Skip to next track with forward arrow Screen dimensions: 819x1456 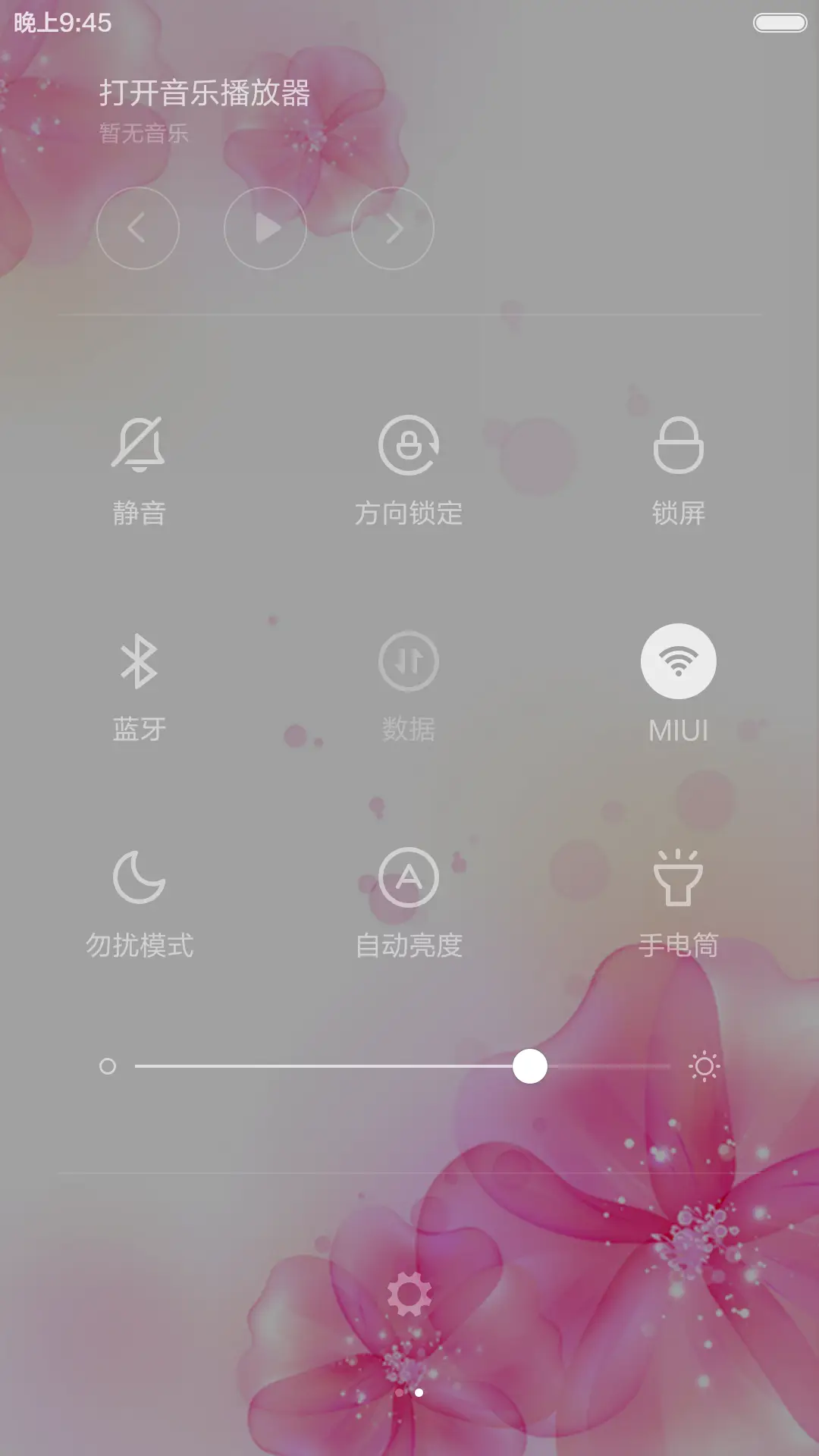(x=391, y=227)
